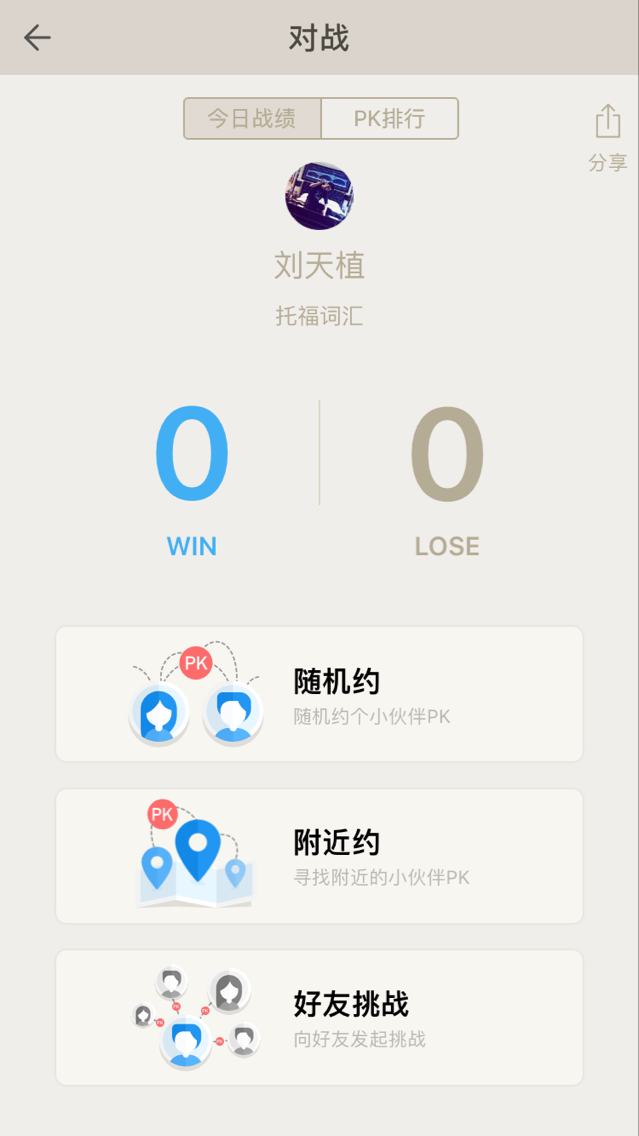The height and width of the screenshot is (1136, 639).
Task: Switch to the PK排行 tab
Action: [389, 119]
